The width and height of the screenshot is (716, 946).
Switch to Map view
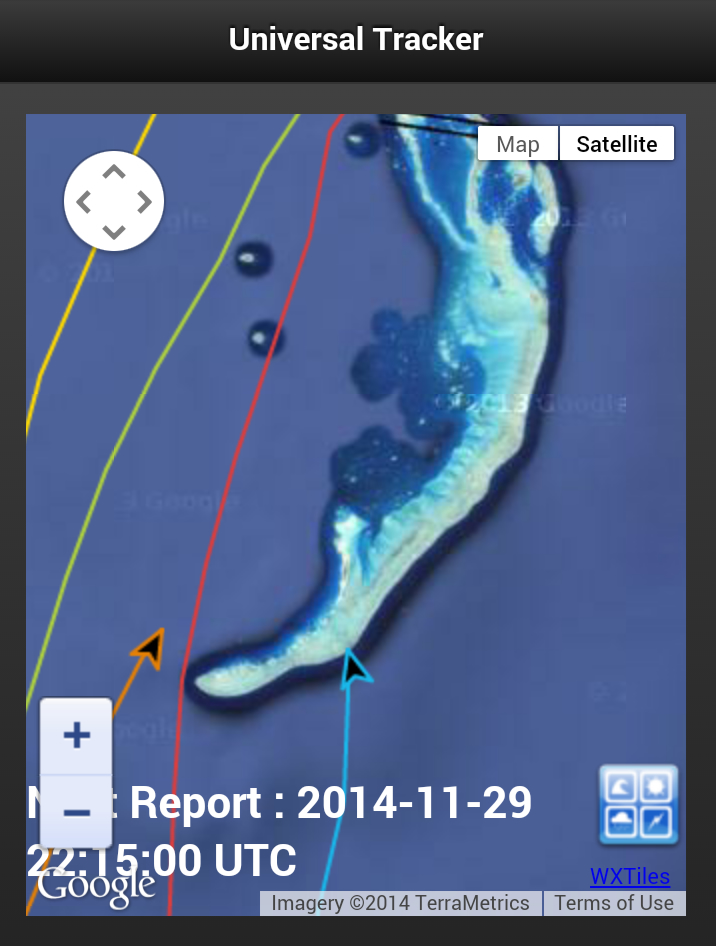pos(517,144)
